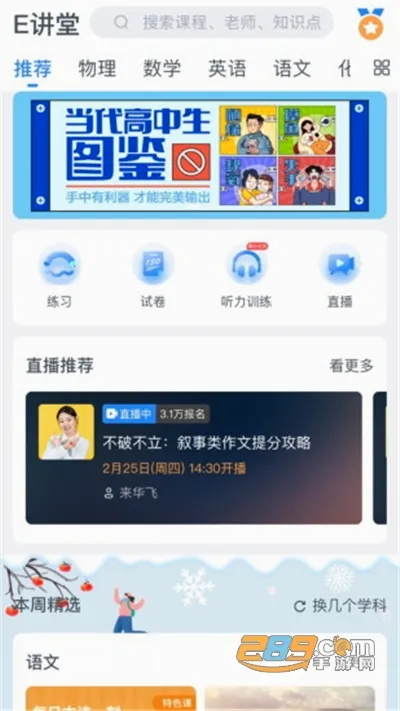Switch to the 物理 tab
The height and width of the screenshot is (711, 400).
[x=97, y=69]
